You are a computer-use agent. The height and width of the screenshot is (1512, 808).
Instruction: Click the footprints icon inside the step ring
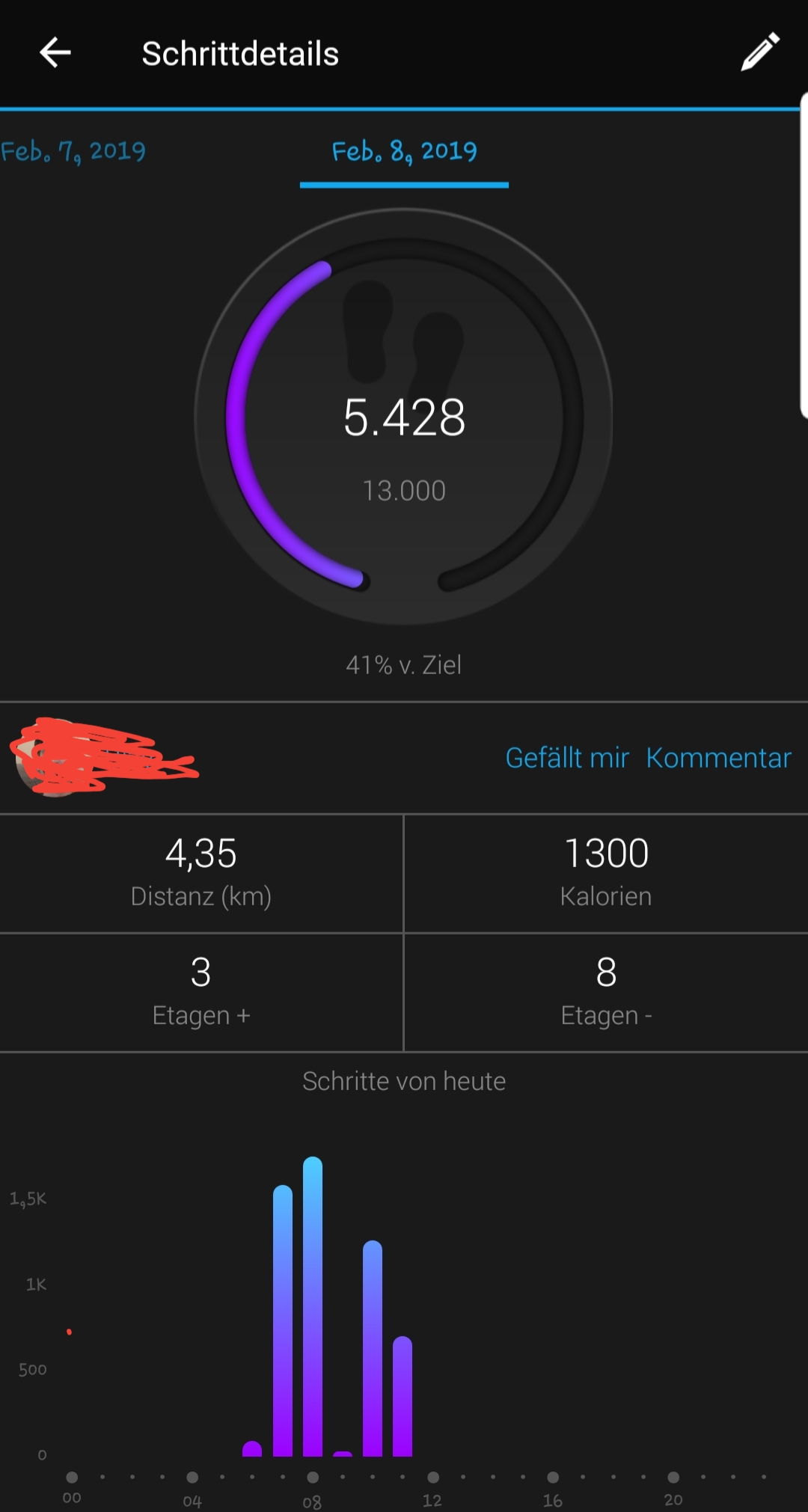[404, 337]
